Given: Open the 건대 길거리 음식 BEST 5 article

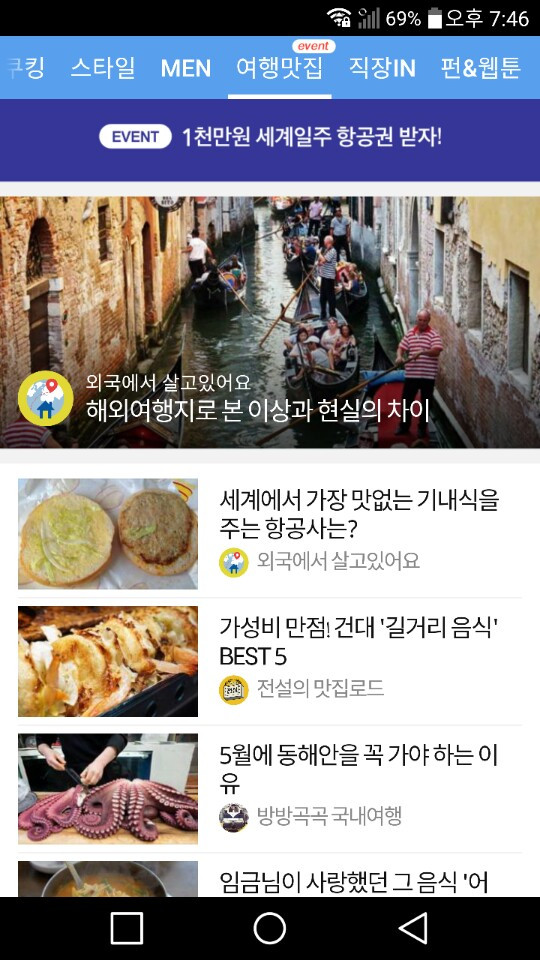Looking at the screenshot, I should (270, 661).
